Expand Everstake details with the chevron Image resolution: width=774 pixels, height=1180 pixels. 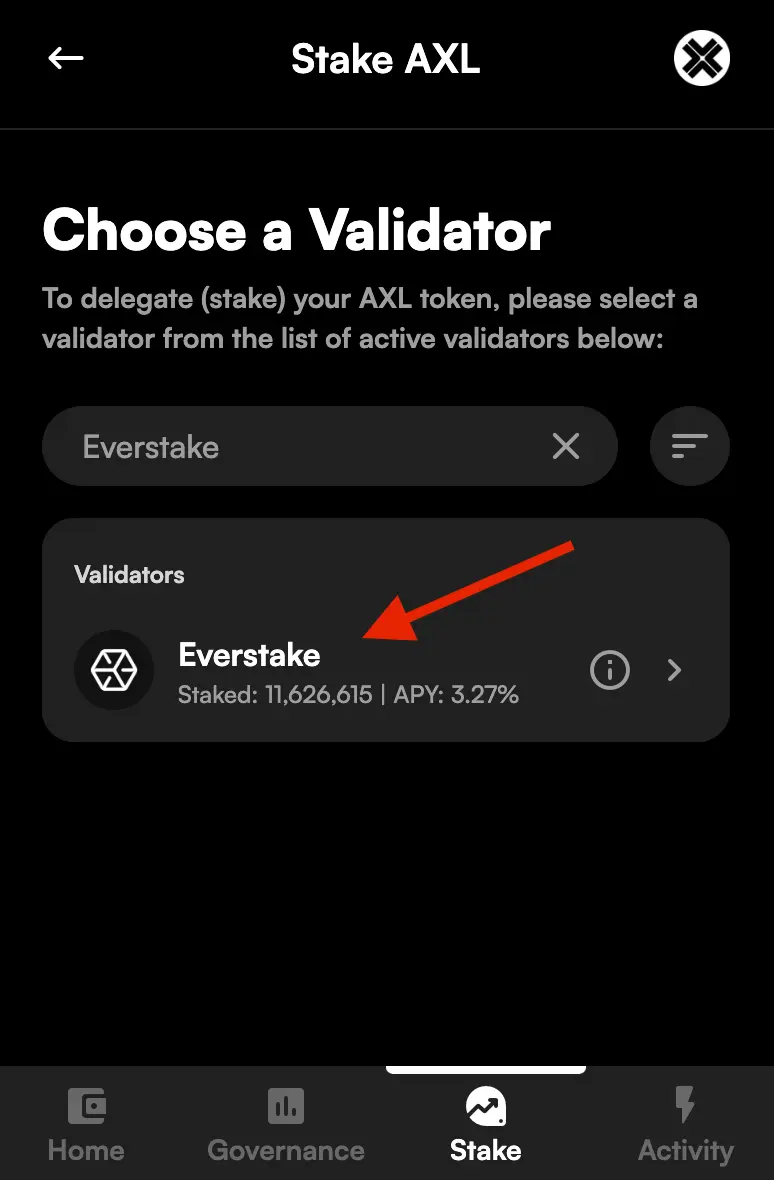(674, 670)
